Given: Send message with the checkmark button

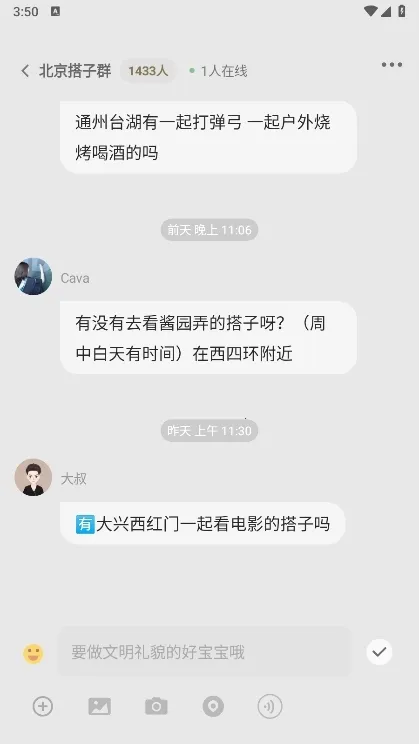Looking at the screenshot, I should [x=379, y=652].
